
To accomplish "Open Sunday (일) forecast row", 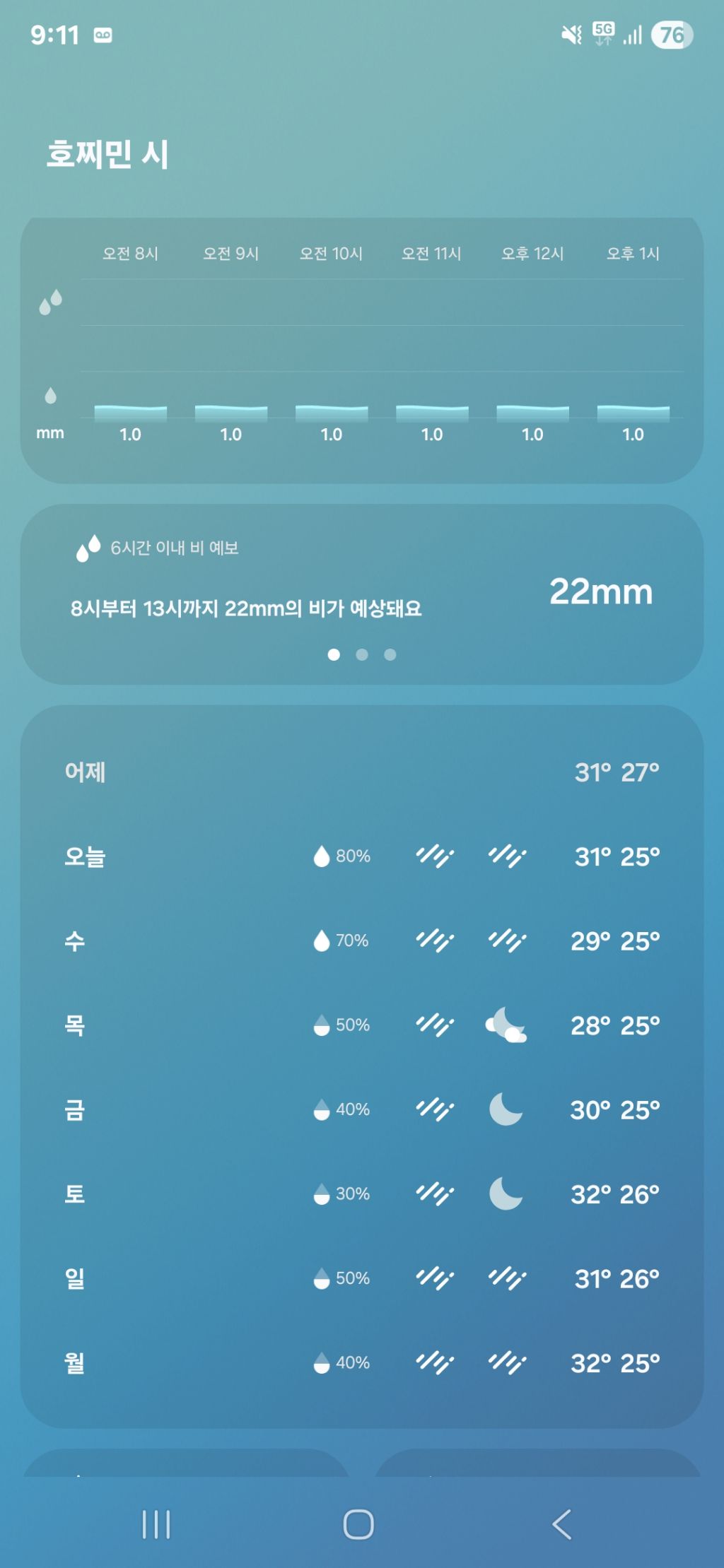I will (x=361, y=1278).
